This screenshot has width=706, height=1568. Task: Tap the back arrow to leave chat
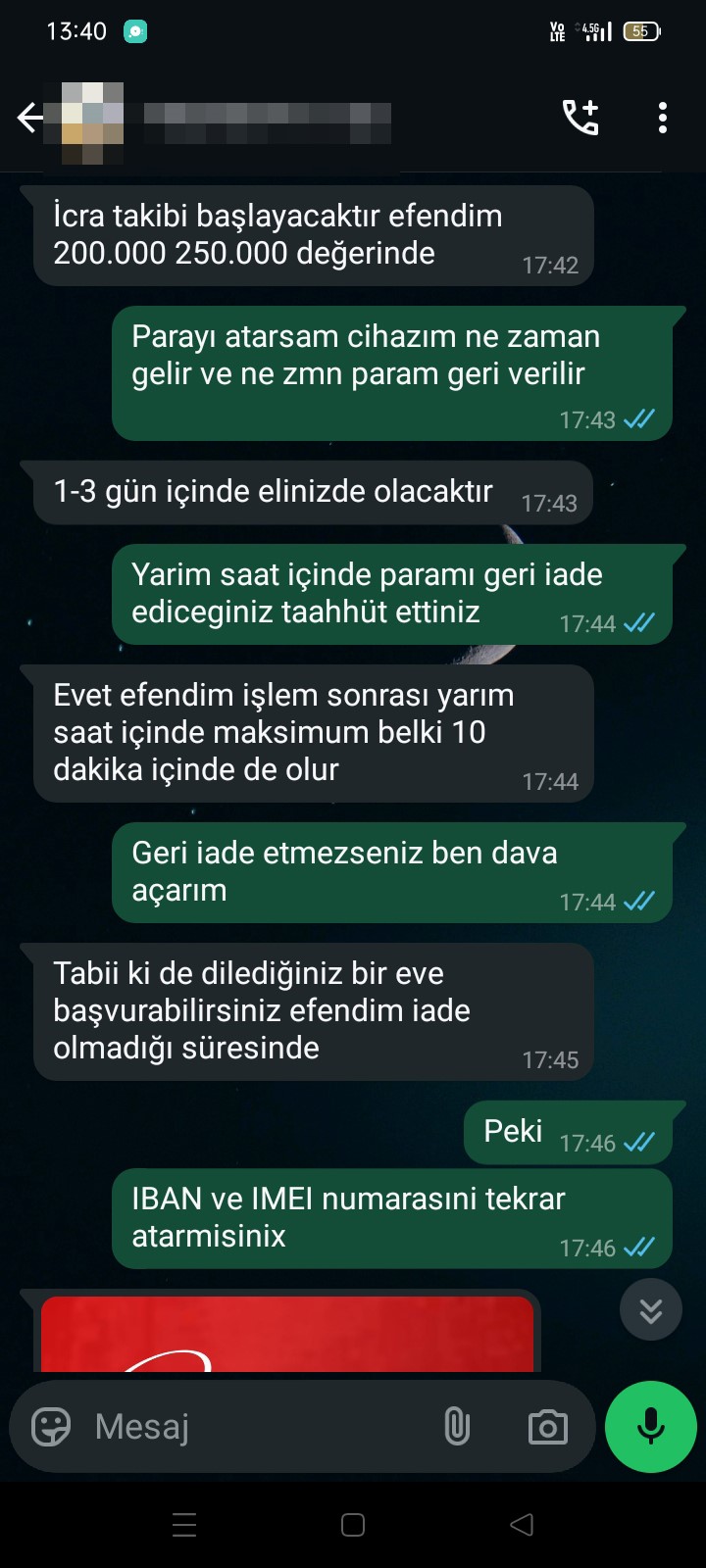pyautogui.click(x=29, y=117)
